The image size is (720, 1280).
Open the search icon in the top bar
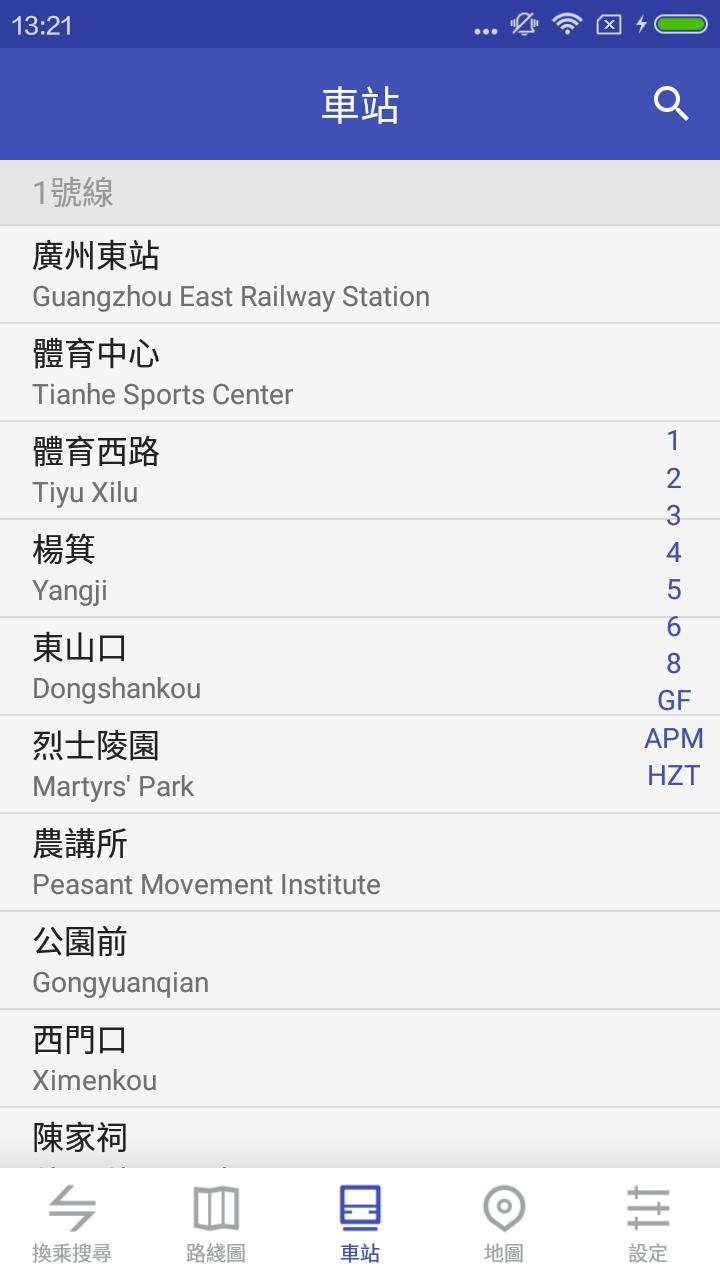671,104
